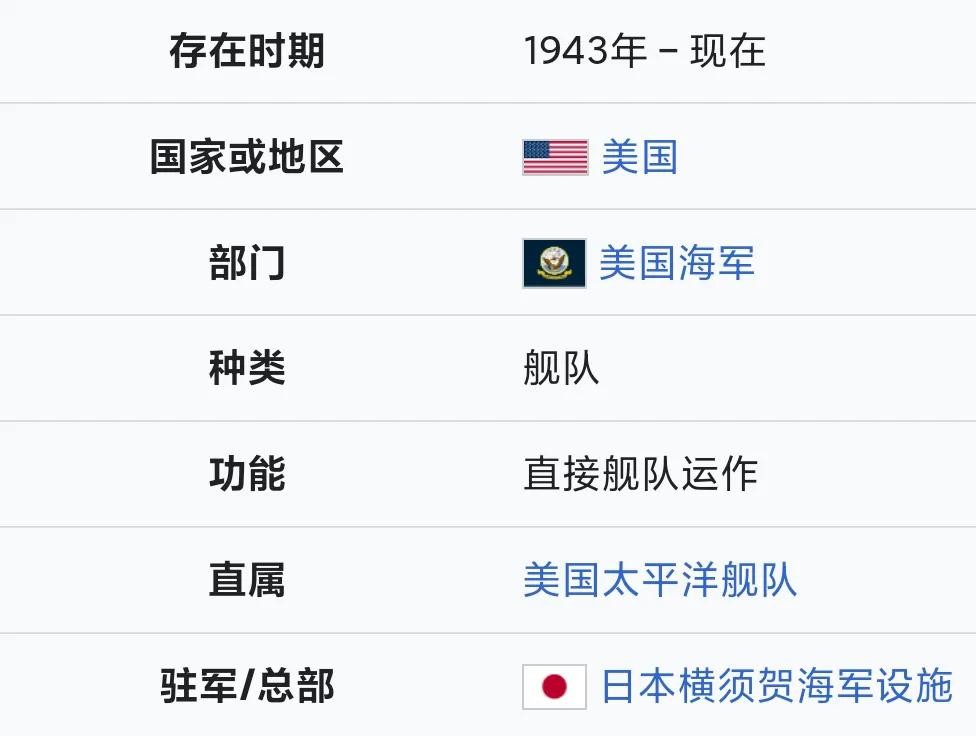976x736 pixels.
Task: Open the 美国海军 link
Action: coord(676,264)
